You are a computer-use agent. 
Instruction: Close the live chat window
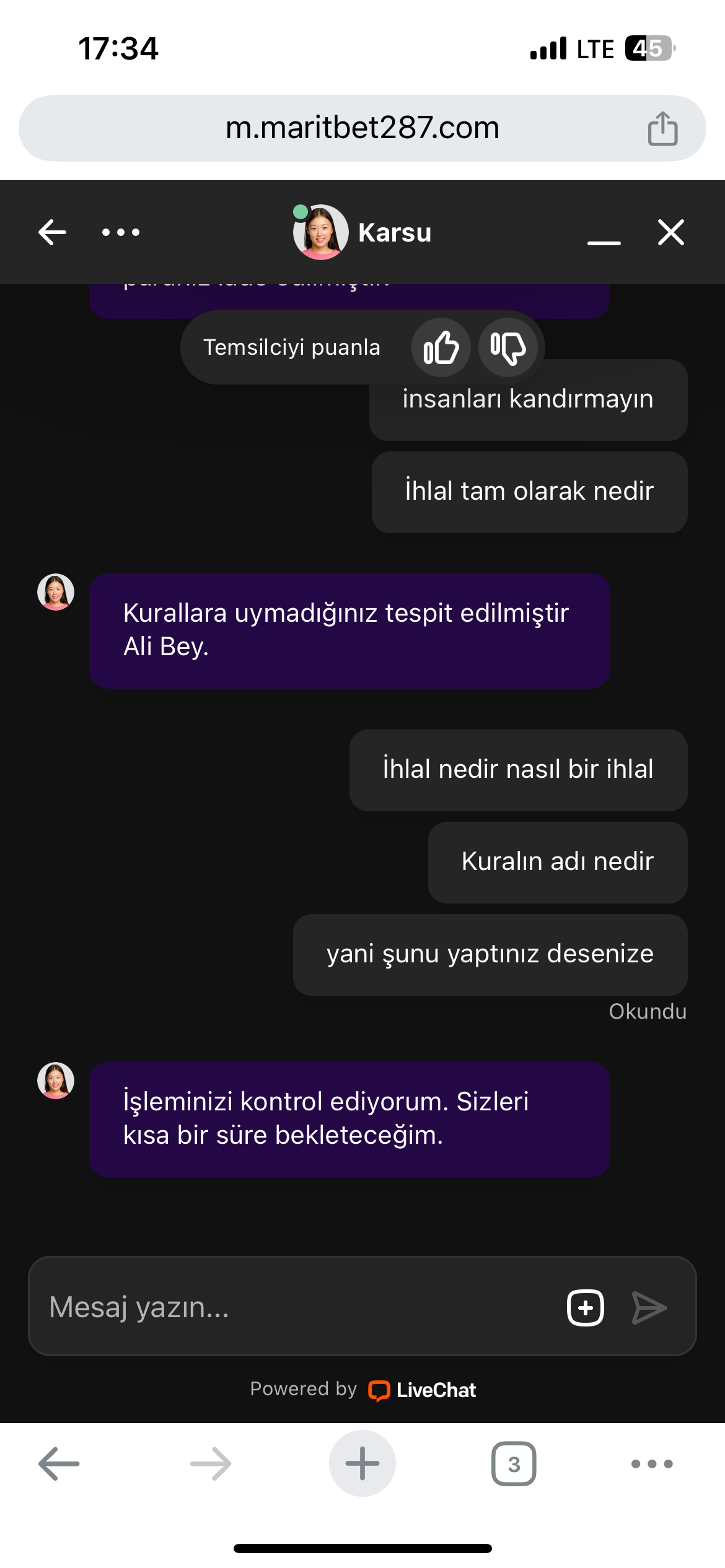point(671,233)
